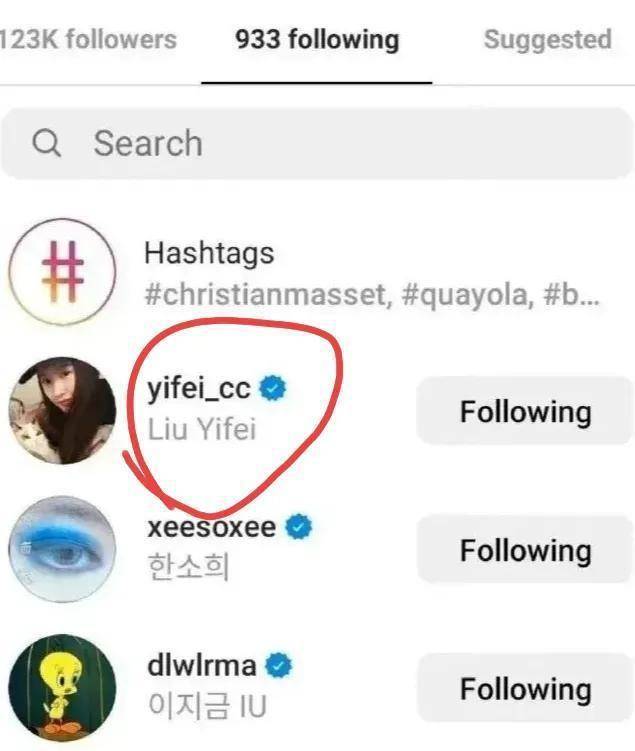
Task: Switch to the 123K followers tab
Action: pyautogui.click(x=88, y=40)
